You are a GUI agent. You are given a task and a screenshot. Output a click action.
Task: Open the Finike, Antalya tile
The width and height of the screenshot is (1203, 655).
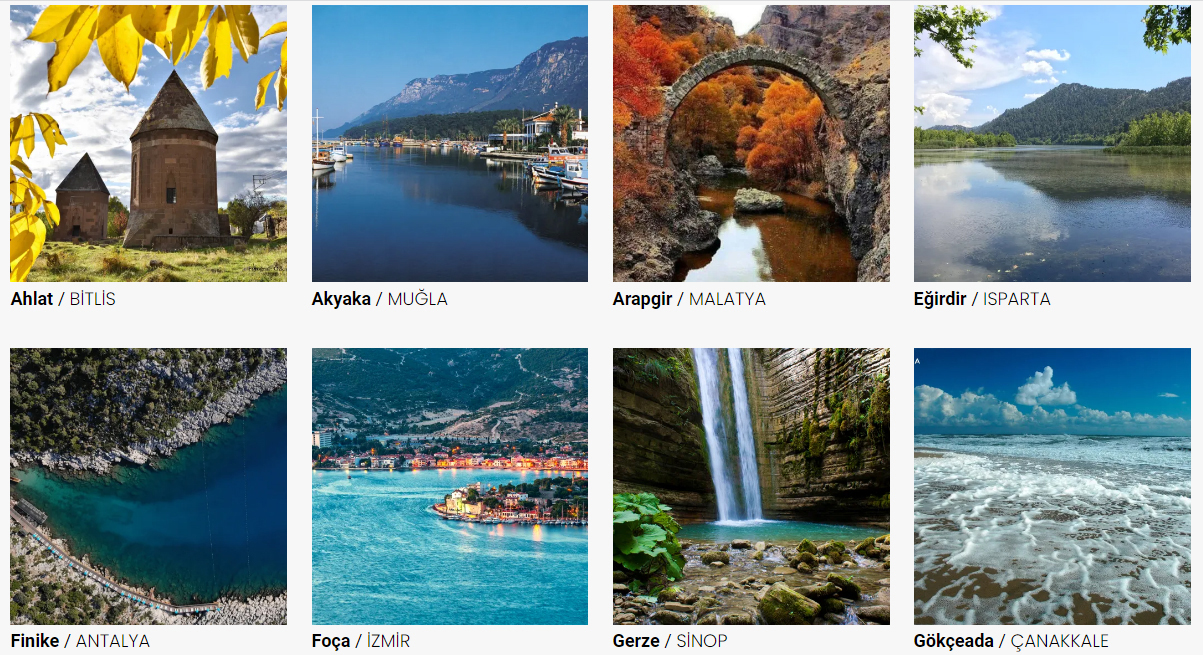tap(148, 486)
